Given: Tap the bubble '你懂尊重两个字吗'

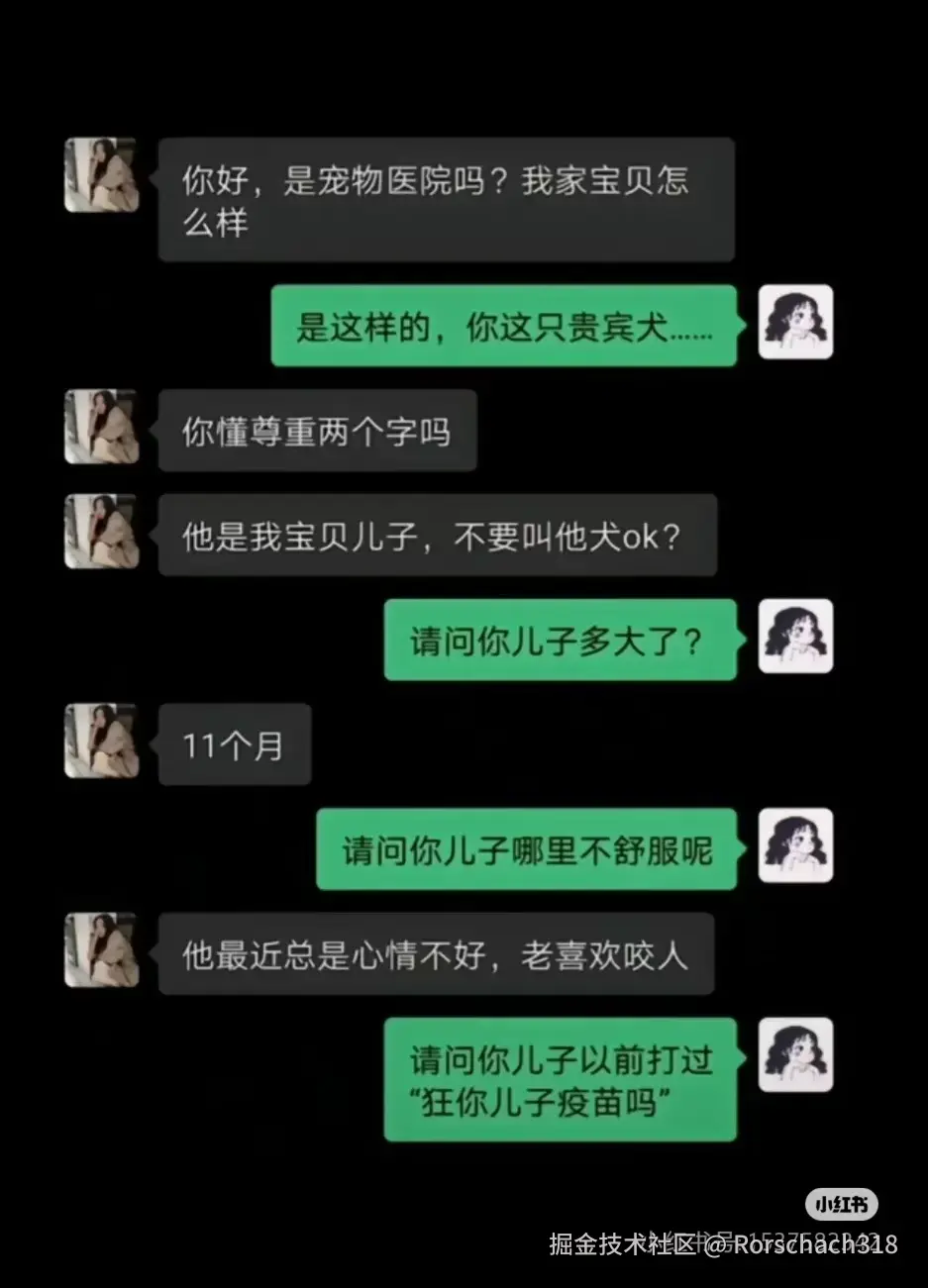Looking at the screenshot, I should pos(317,430).
